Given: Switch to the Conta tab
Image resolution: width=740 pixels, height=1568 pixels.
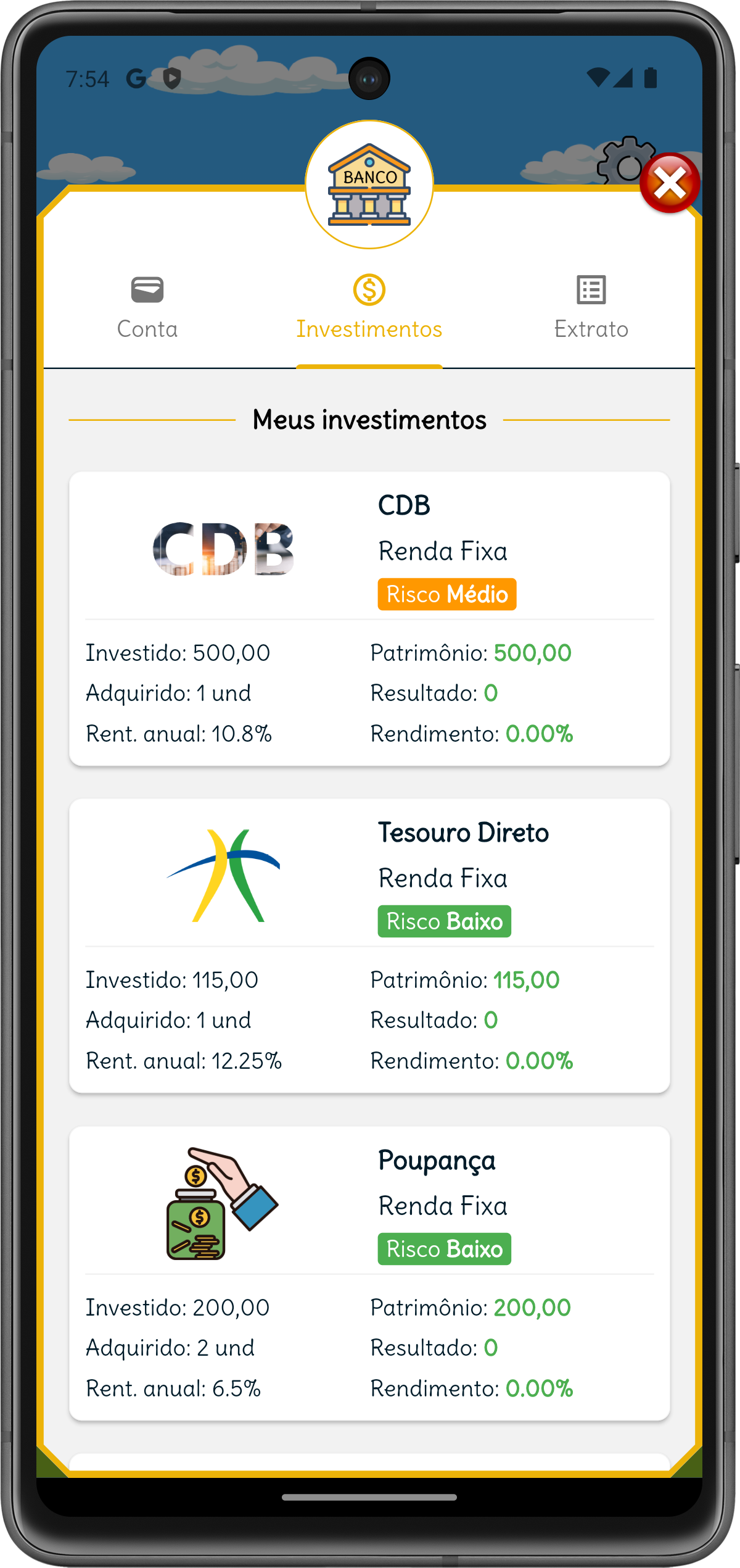Looking at the screenshot, I should pyautogui.click(x=147, y=308).
